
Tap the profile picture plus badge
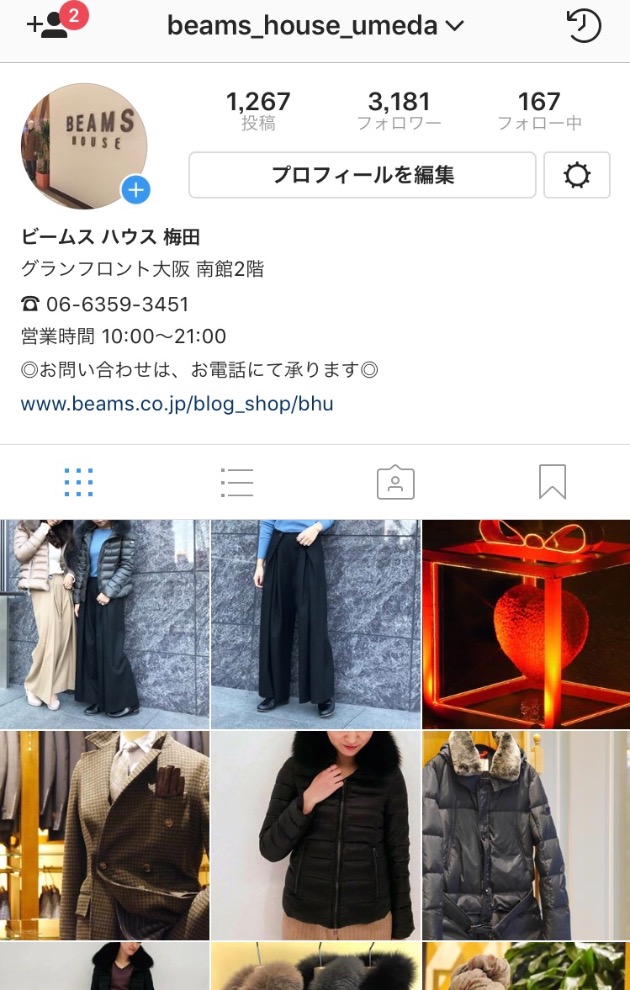tap(136, 189)
